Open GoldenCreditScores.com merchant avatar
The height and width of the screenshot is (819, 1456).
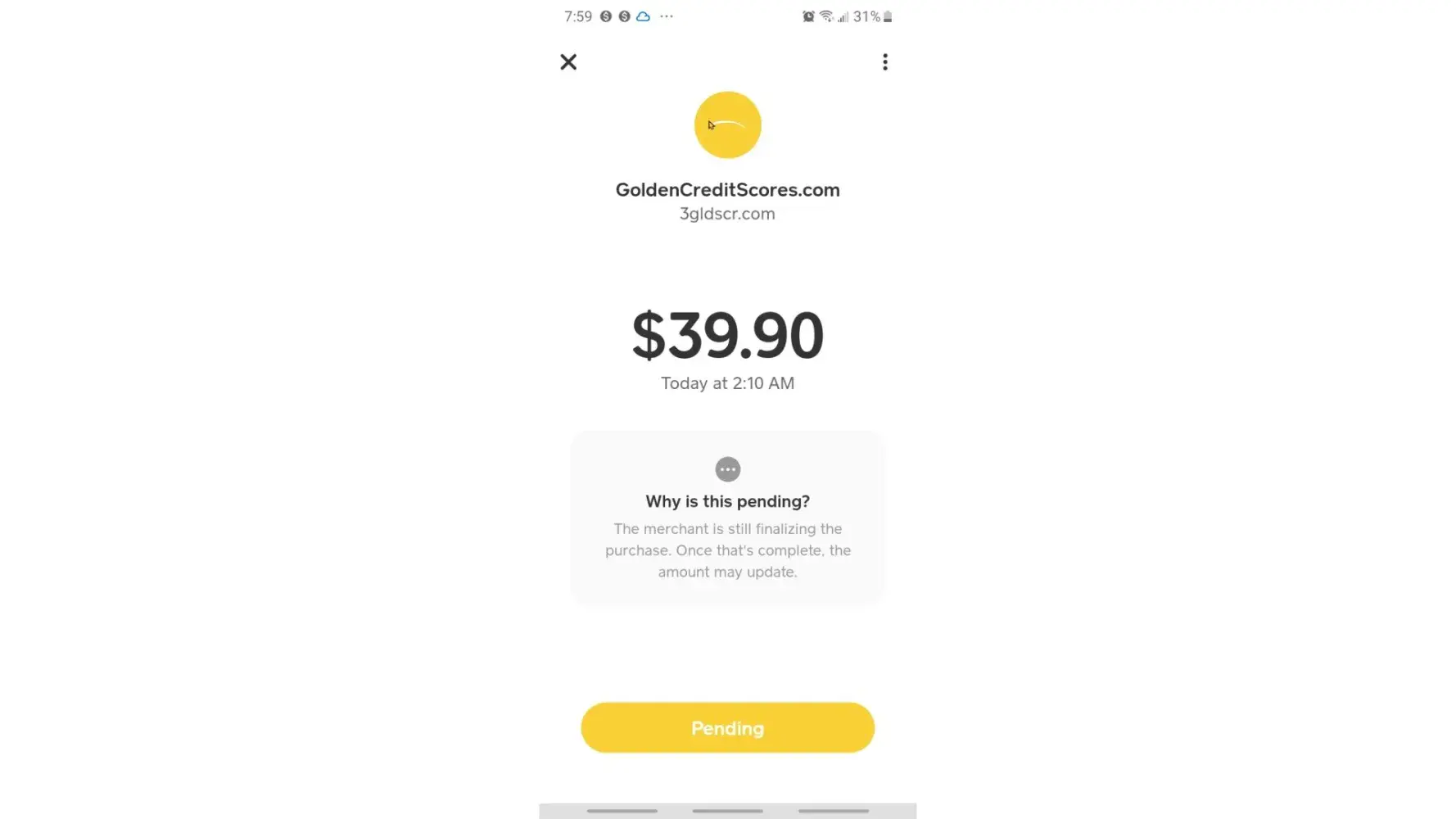pyautogui.click(x=727, y=125)
